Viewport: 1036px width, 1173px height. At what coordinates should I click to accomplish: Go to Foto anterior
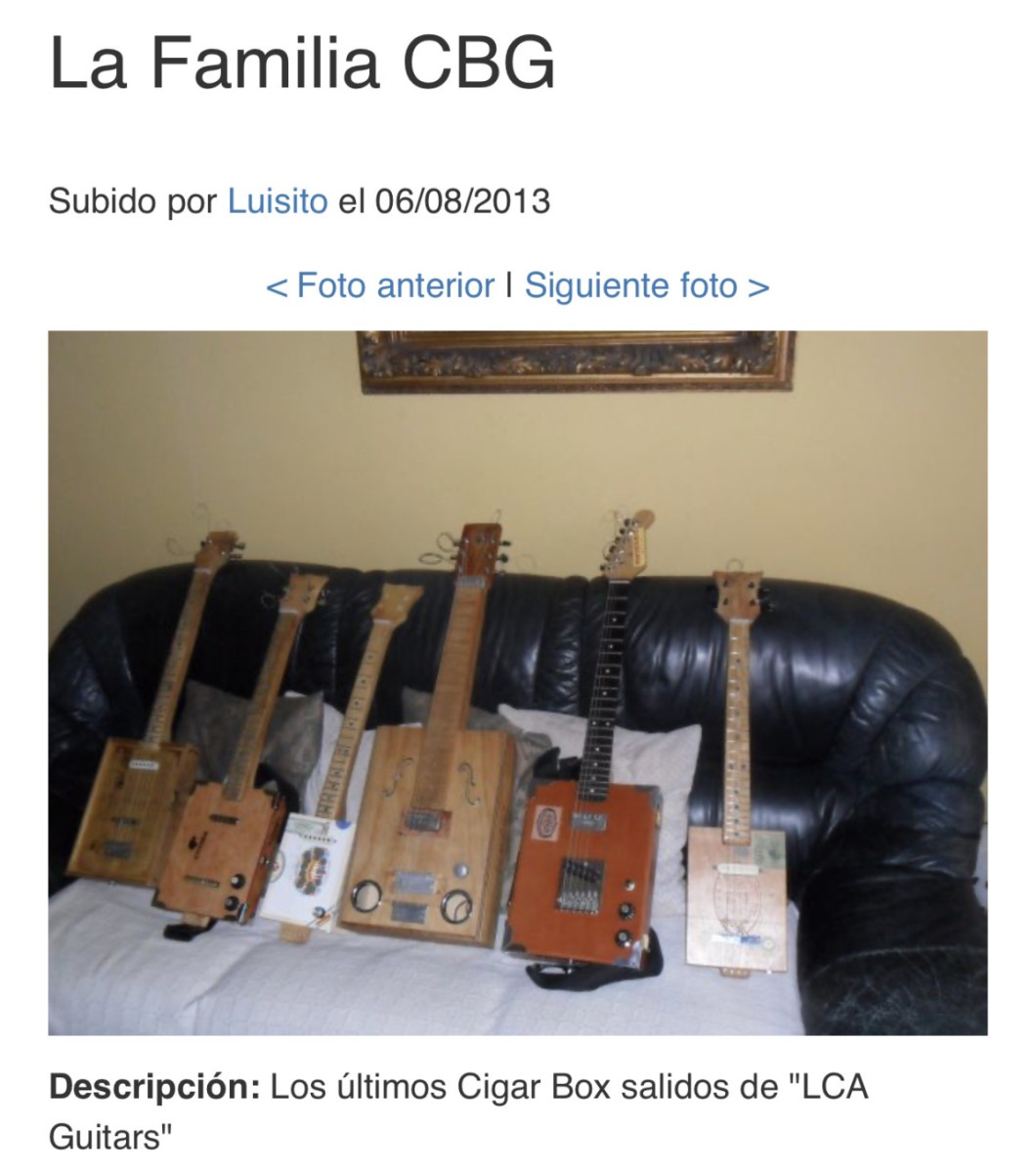coord(380,285)
